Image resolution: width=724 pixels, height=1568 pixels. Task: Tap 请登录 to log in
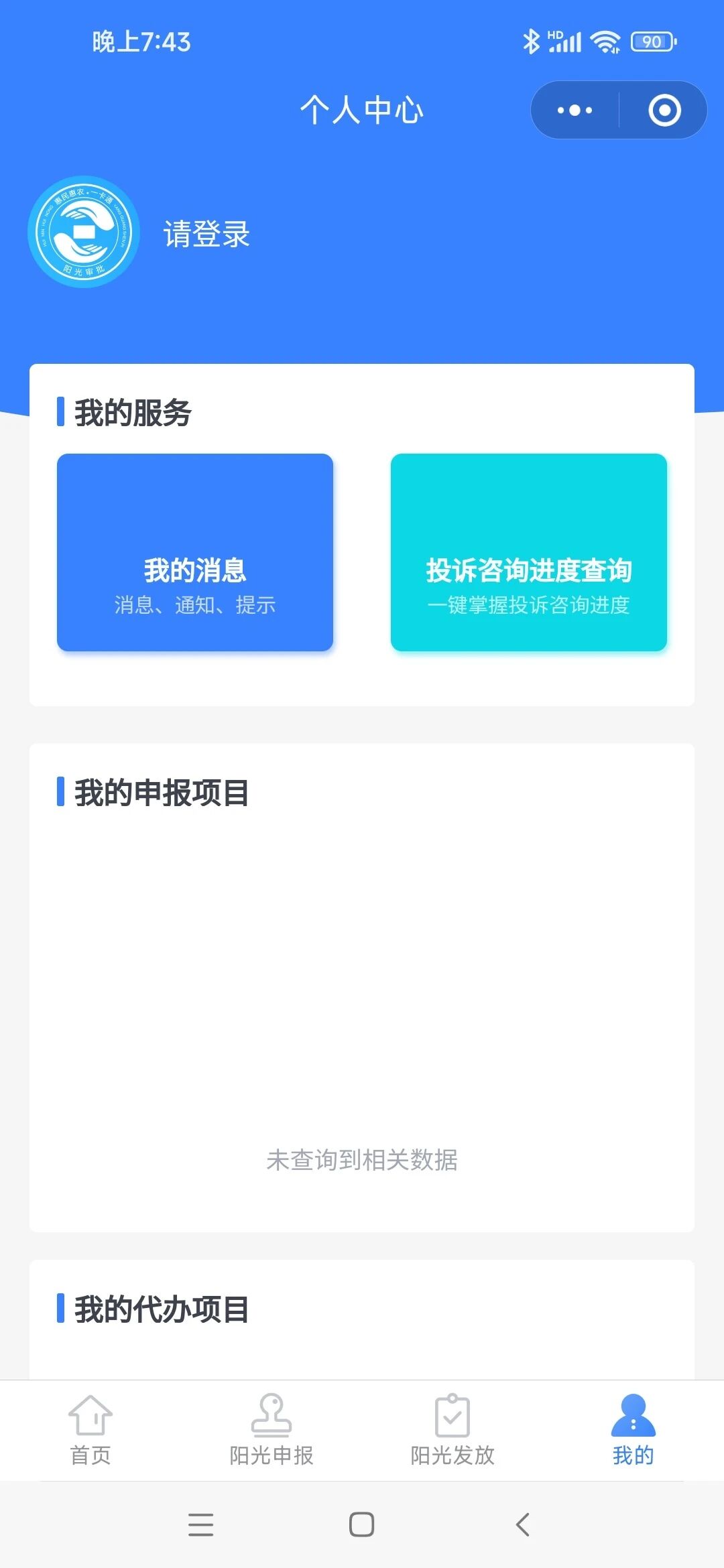pos(206,234)
